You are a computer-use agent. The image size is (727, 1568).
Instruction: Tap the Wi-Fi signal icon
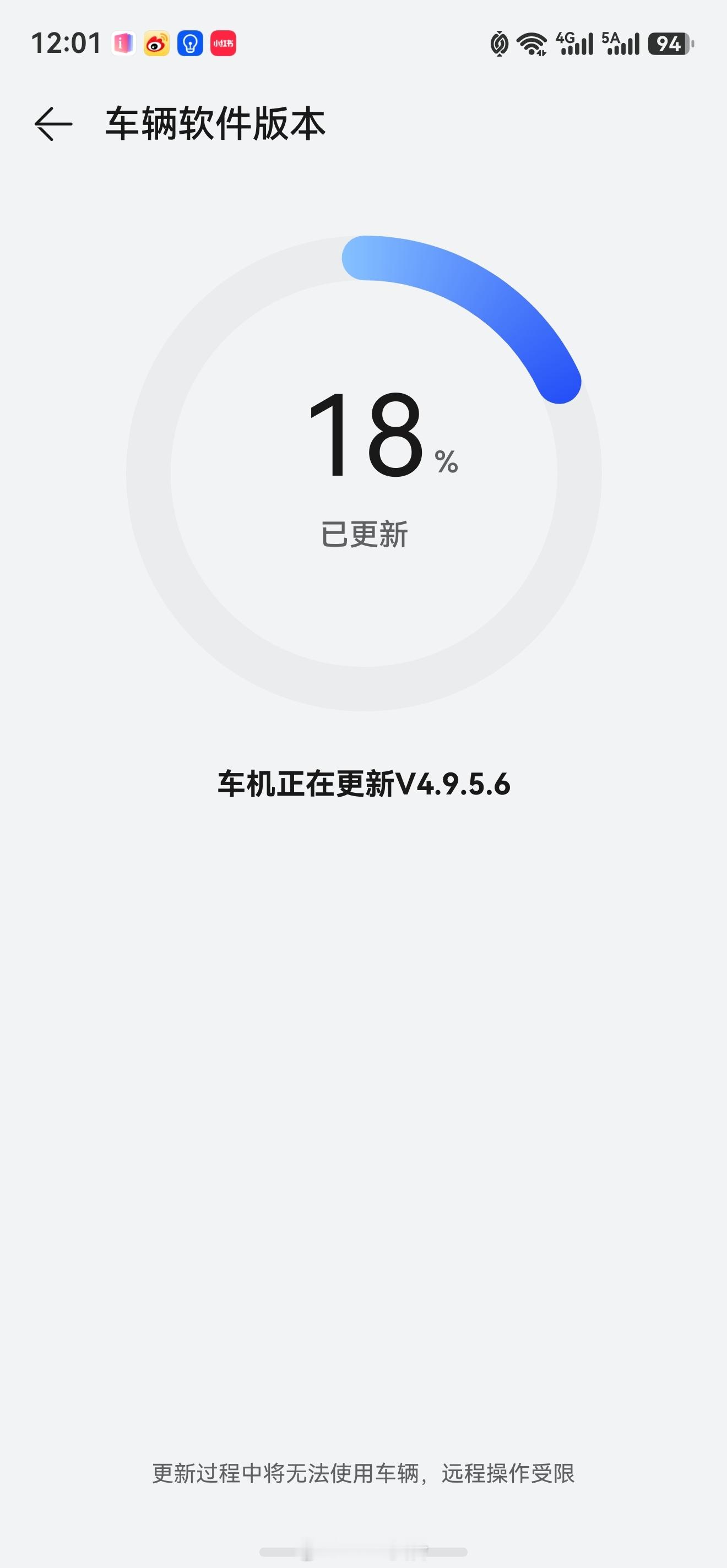coord(531,43)
